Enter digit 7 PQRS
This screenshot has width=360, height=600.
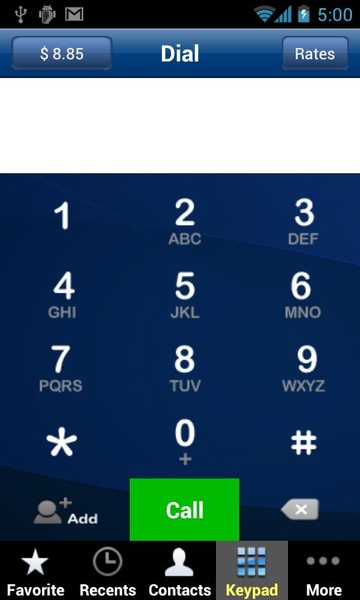coord(60,369)
